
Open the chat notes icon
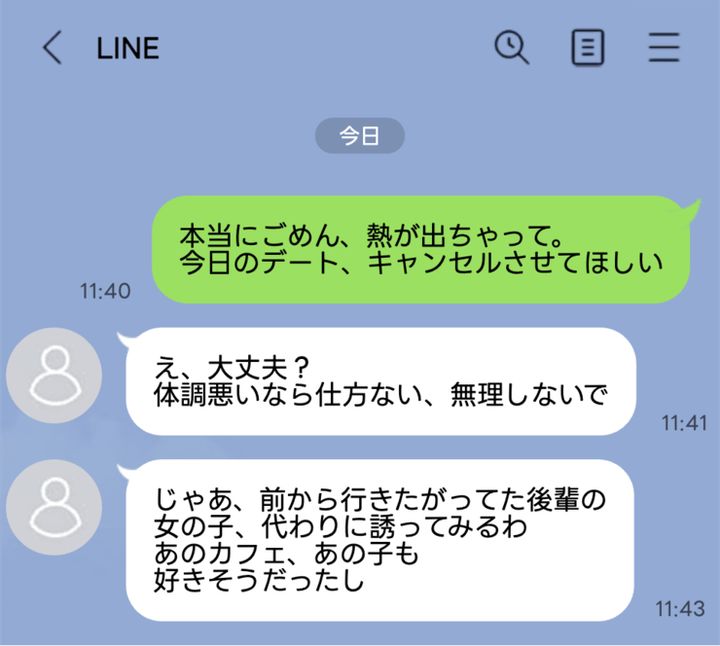pyautogui.click(x=587, y=47)
